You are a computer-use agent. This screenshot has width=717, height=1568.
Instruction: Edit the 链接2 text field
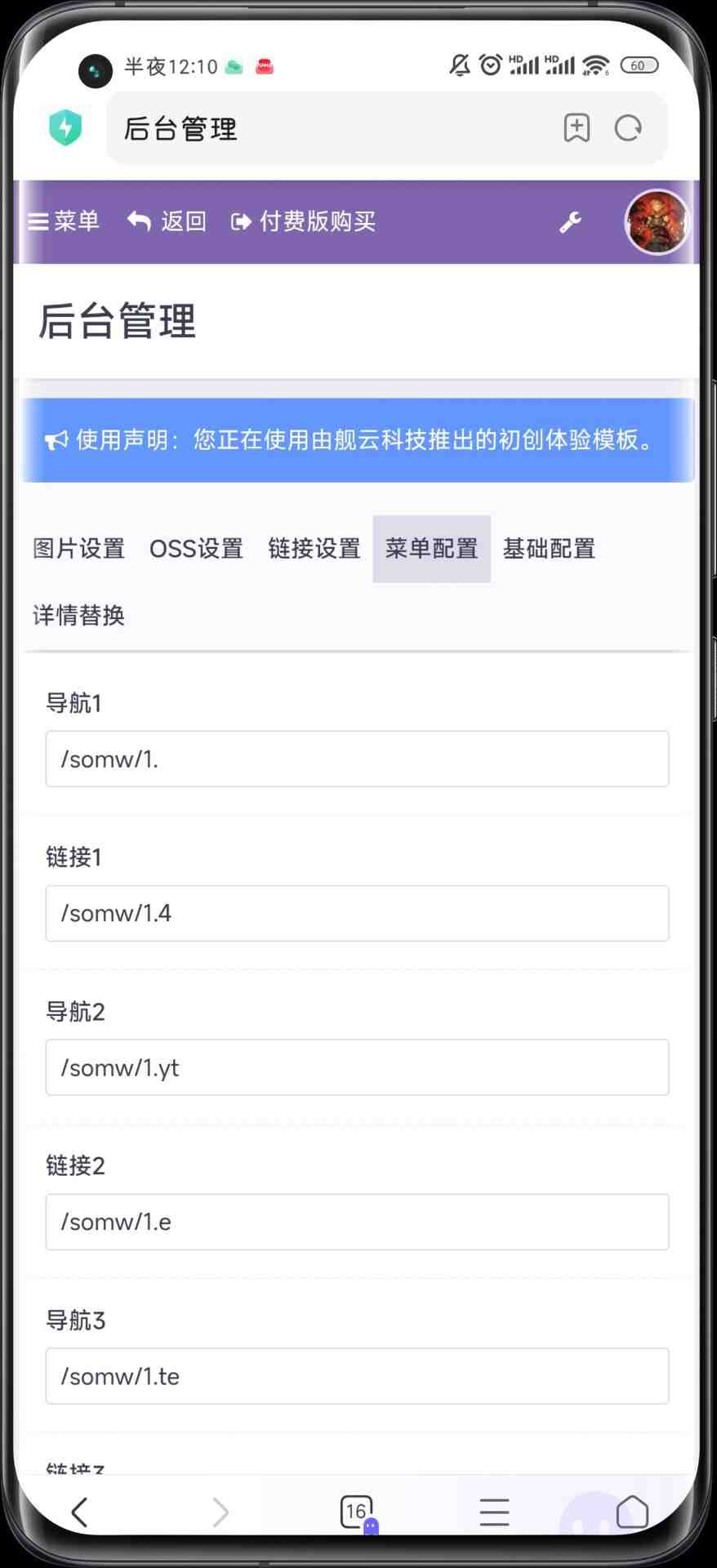tap(357, 1222)
